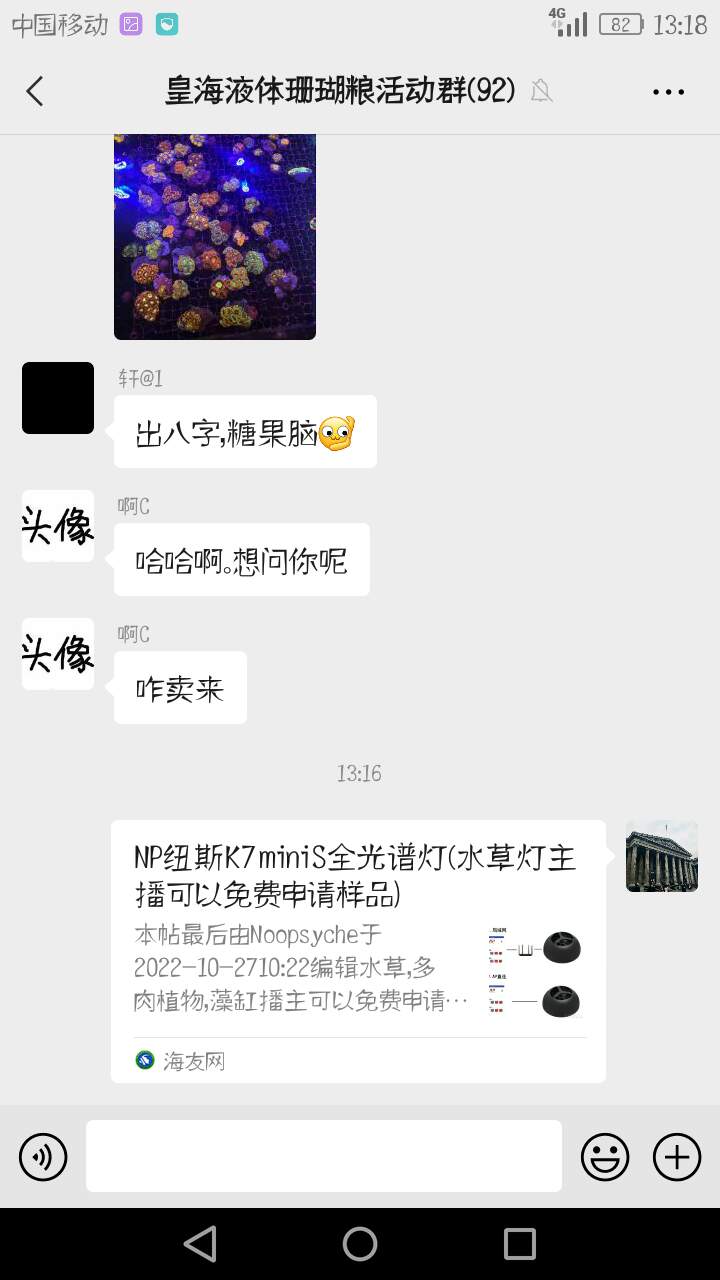720x1280 pixels.
Task: Tap the system home button
Action: 360,1244
